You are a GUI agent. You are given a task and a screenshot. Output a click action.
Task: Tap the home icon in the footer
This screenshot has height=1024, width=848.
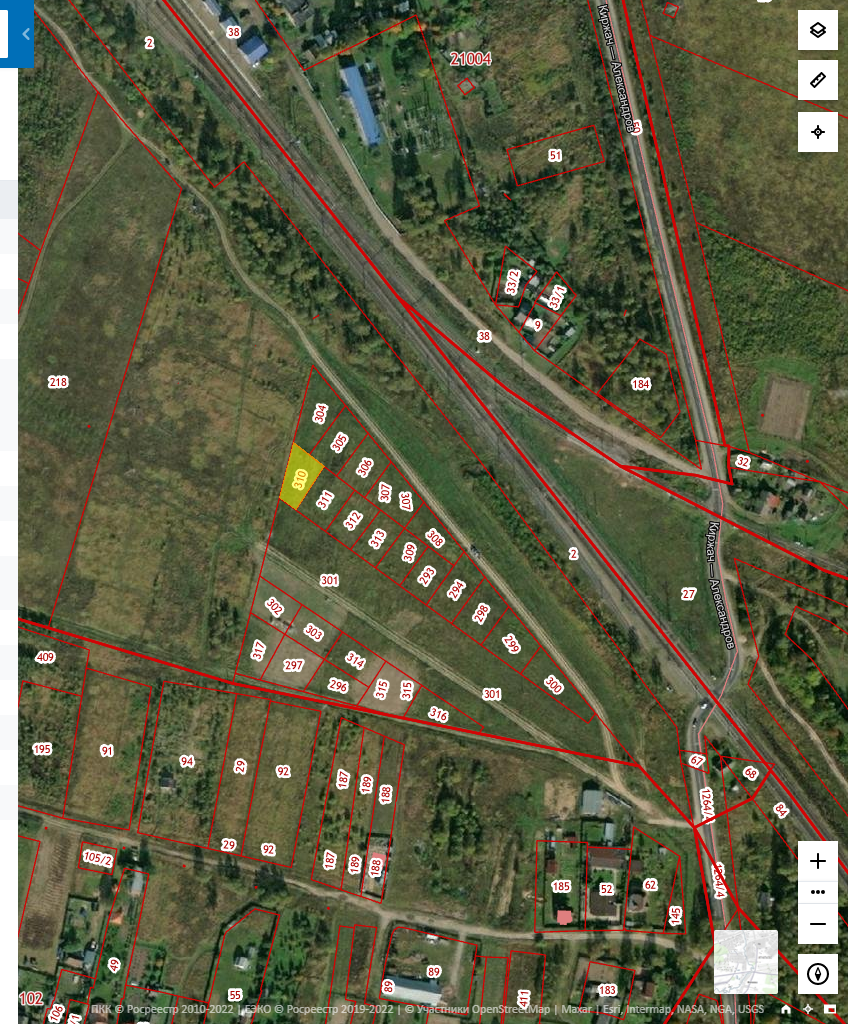tap(787, 1010)
